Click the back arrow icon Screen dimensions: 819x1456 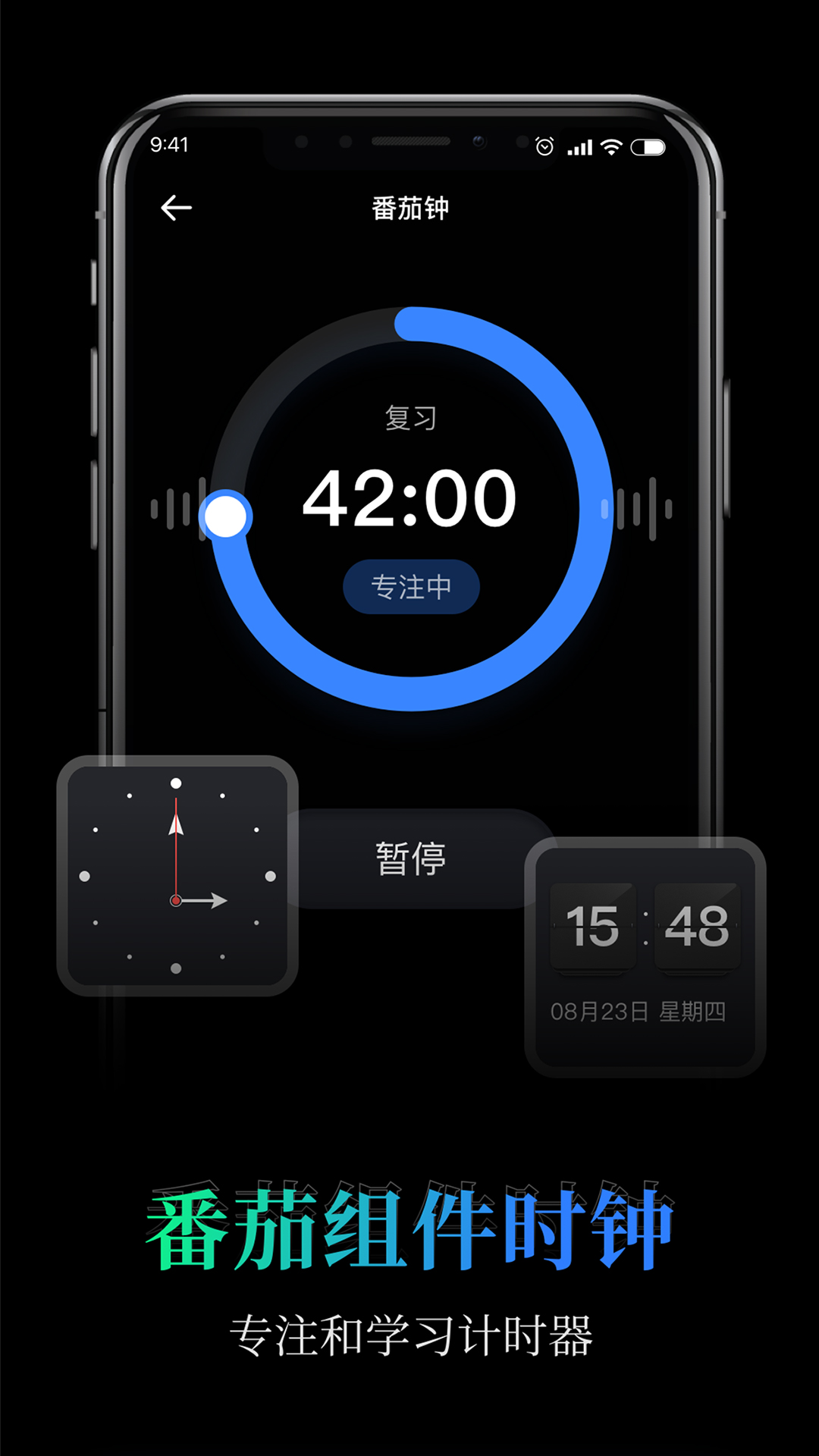click(x=176, y=206)
